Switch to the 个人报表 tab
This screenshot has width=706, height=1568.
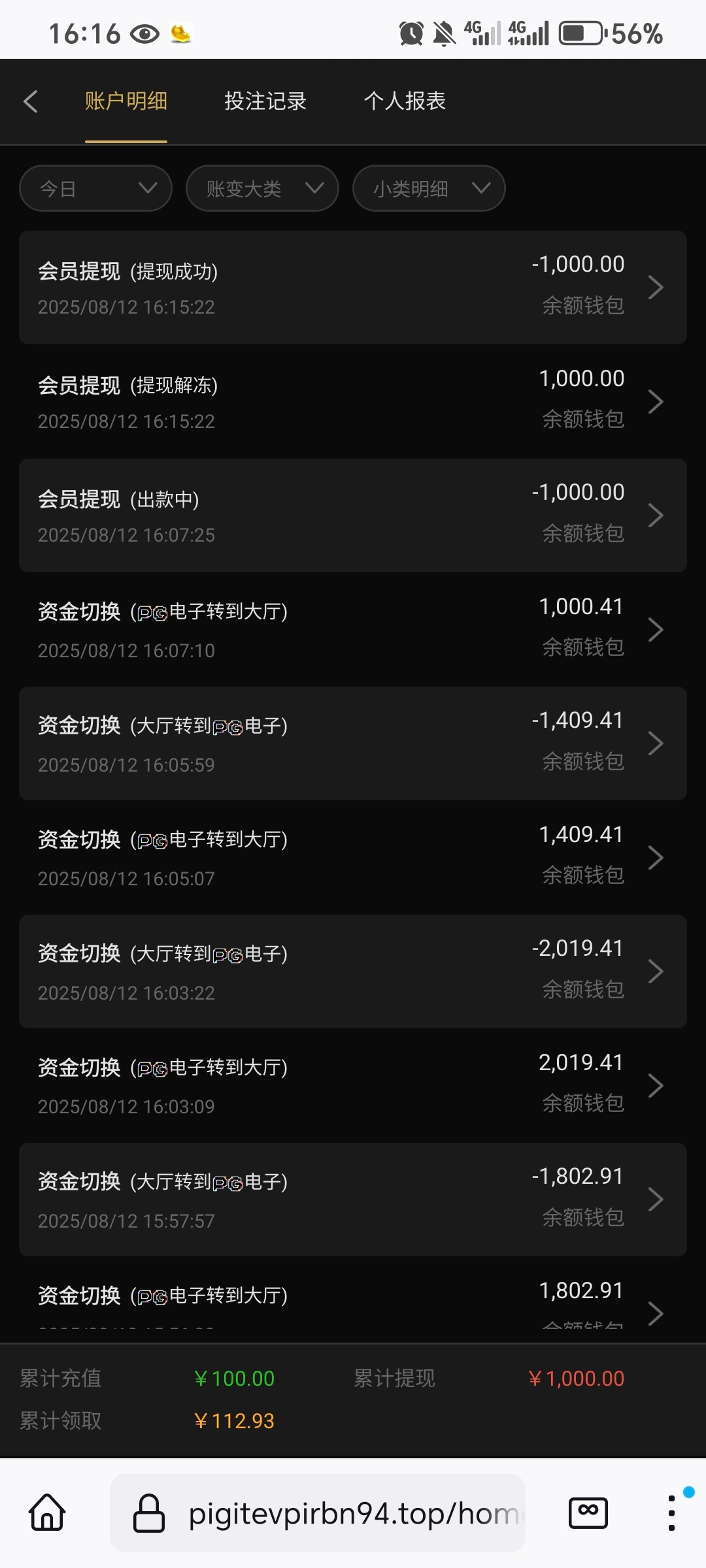tap(405, 101)
